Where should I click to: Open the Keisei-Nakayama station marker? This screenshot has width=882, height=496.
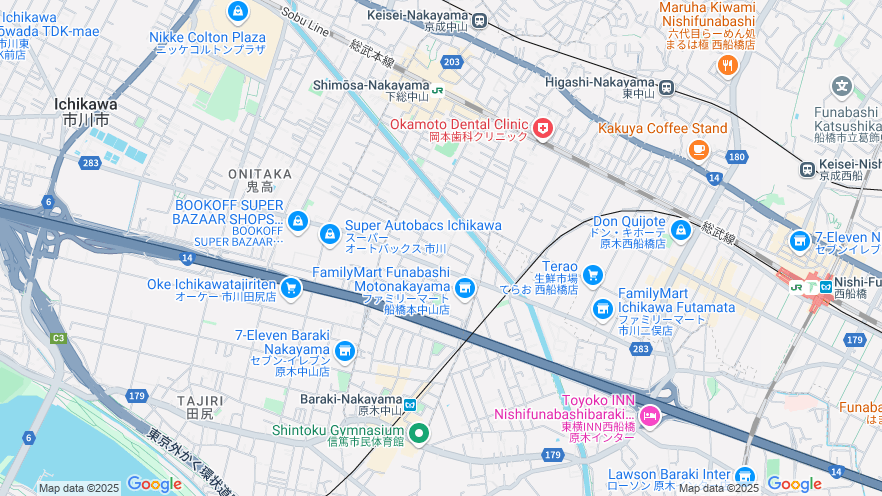[x=480, y=19]
